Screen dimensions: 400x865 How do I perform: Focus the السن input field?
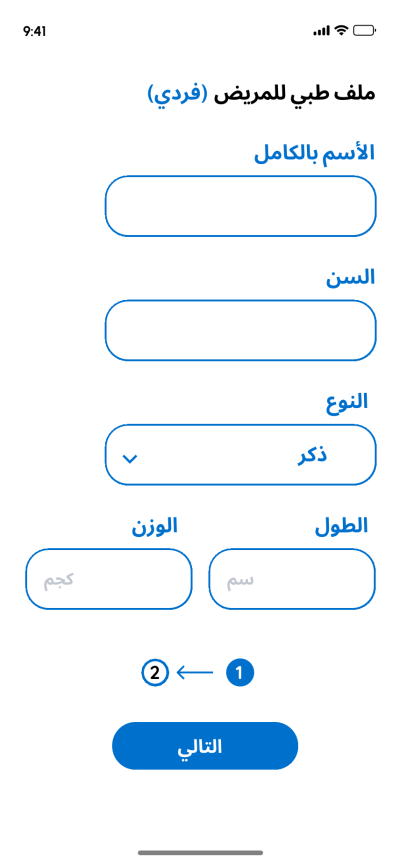(241, 330)
